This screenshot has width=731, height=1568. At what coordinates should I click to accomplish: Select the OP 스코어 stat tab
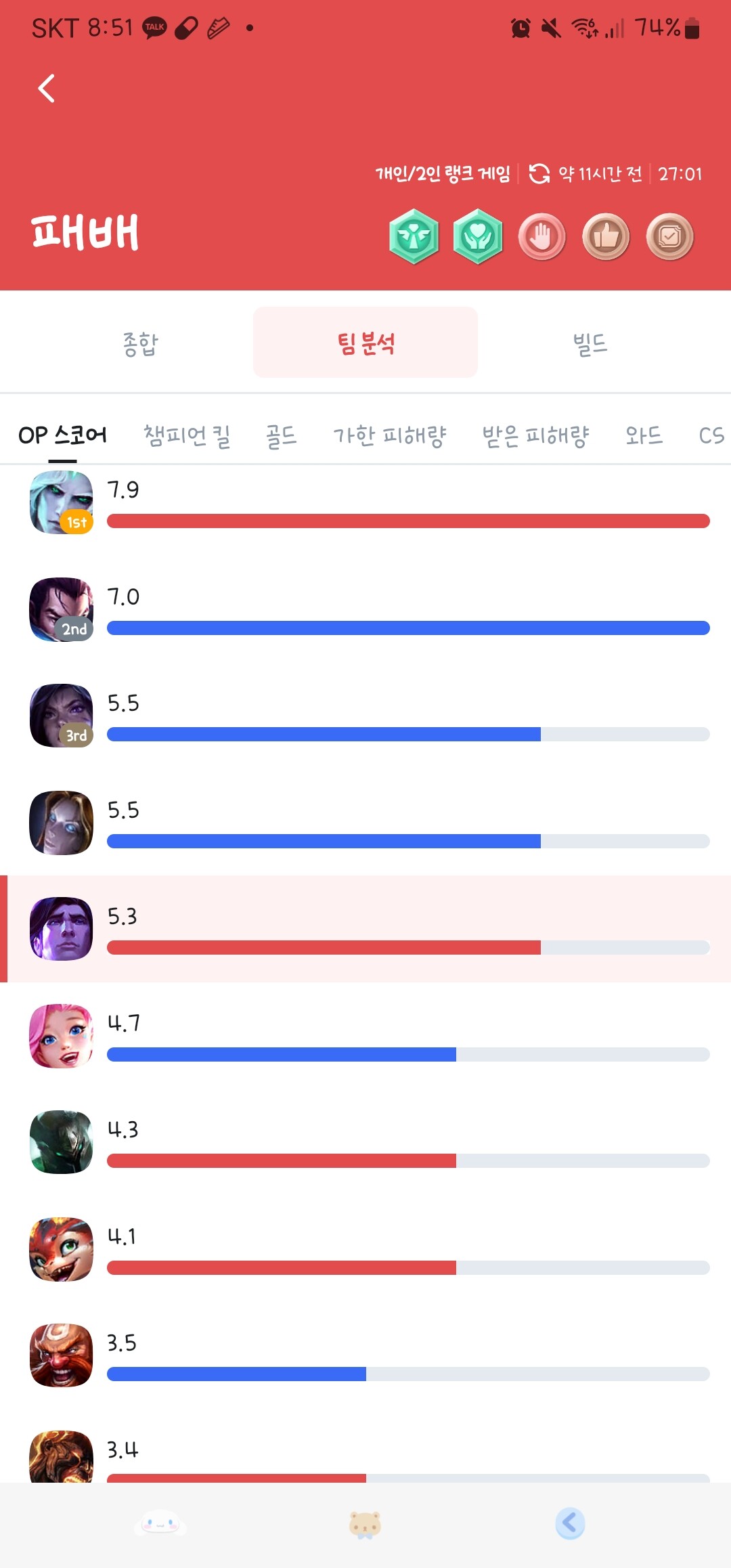pos(62,435)
